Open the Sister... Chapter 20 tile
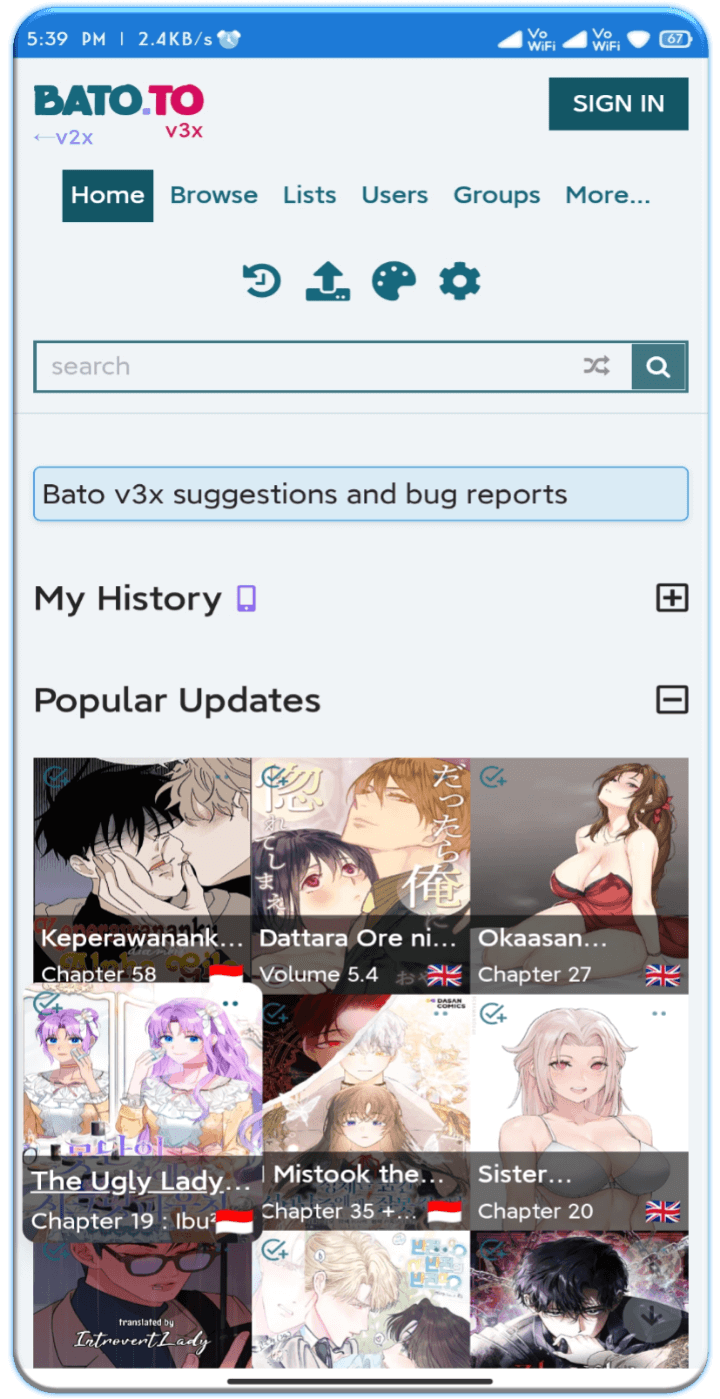The width and height of the screenshot is (720, 1399). point(578,1110)
